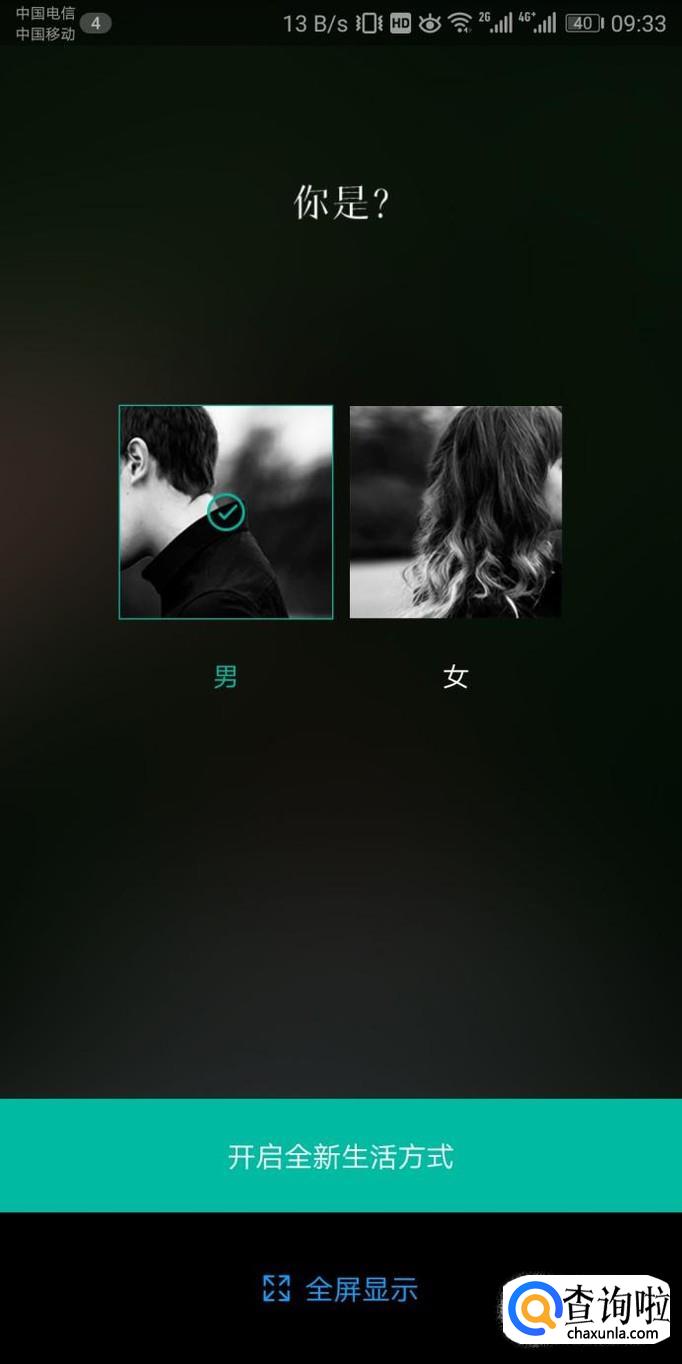Screen dimensions: 682x1364
Task: Enable 全屏显示 full screen display
Action: 341,1289
